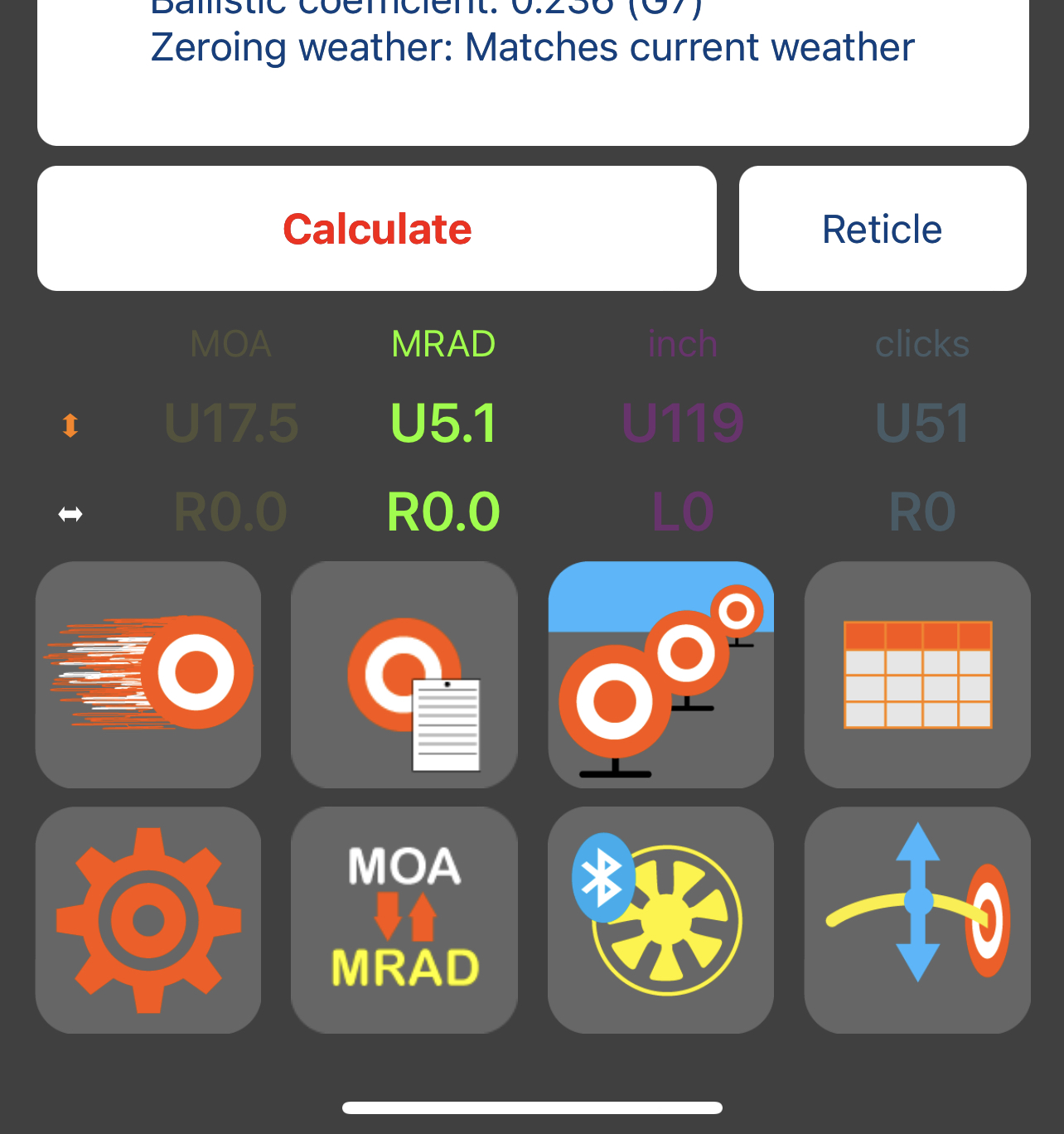
Task: Open settings via the gear icon
Action: coord(148,920)
